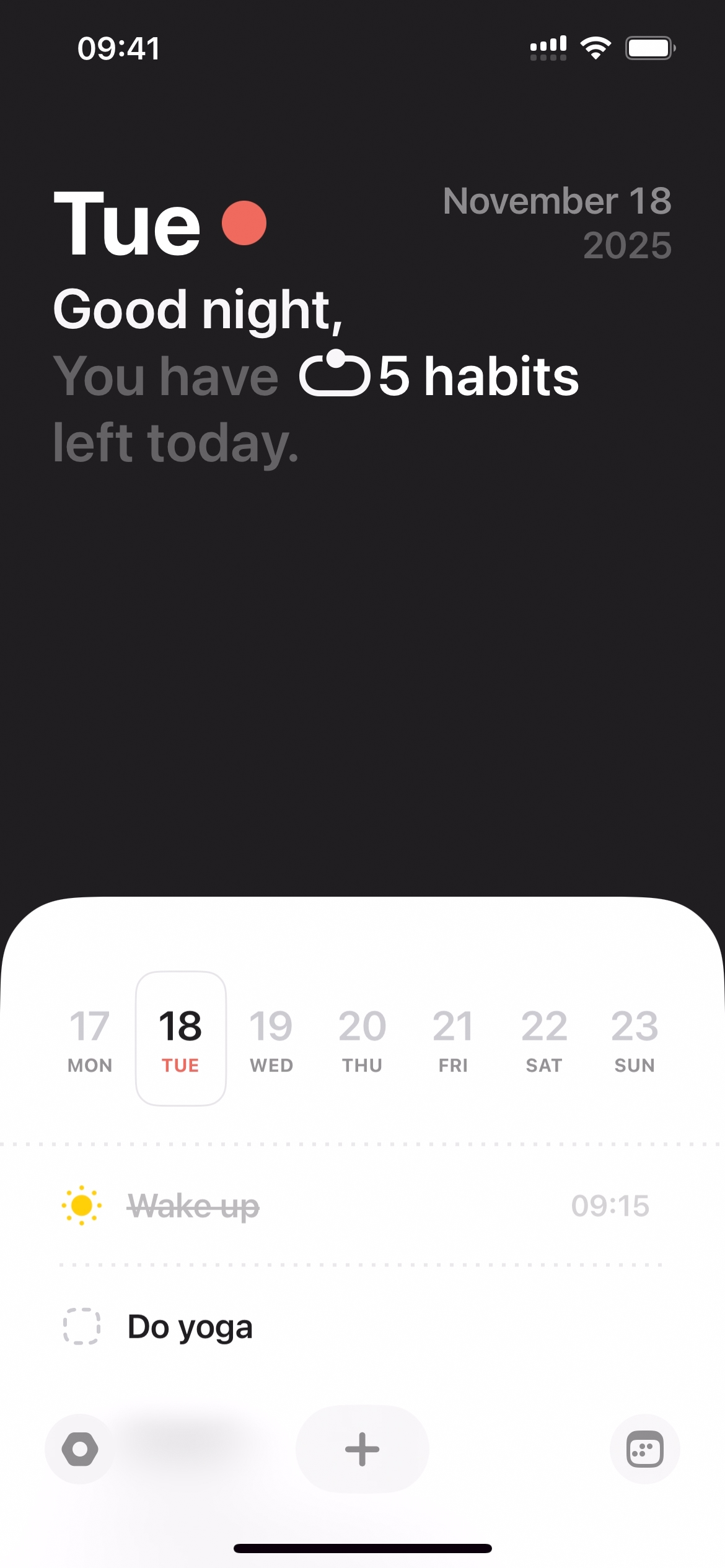Check off the Do yoga habit

click(x=82, y=1326)
